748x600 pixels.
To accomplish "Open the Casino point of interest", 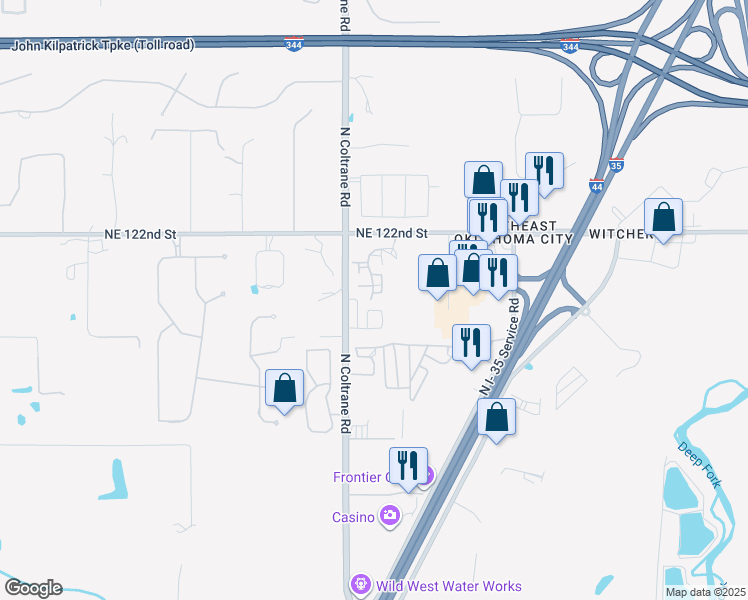I will (389, 516).
